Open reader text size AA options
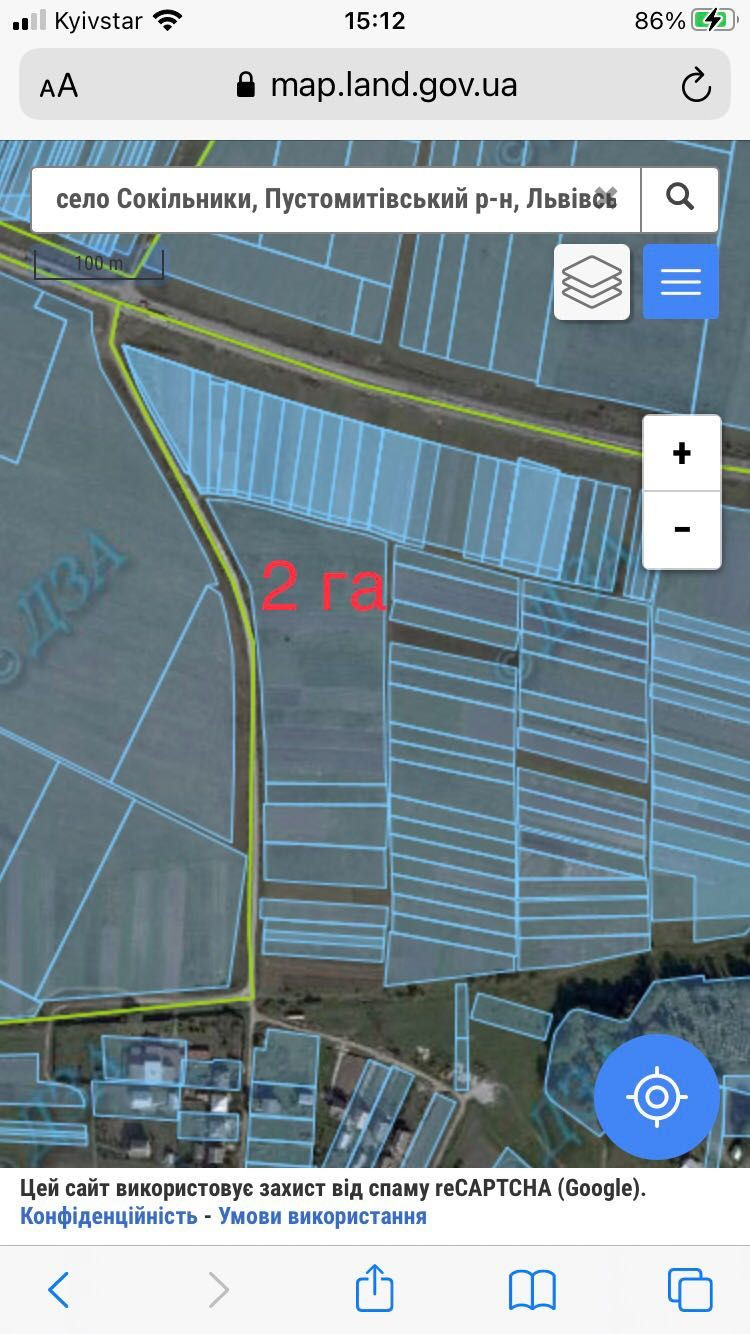The image size is (750, 1334). [59, 86]
